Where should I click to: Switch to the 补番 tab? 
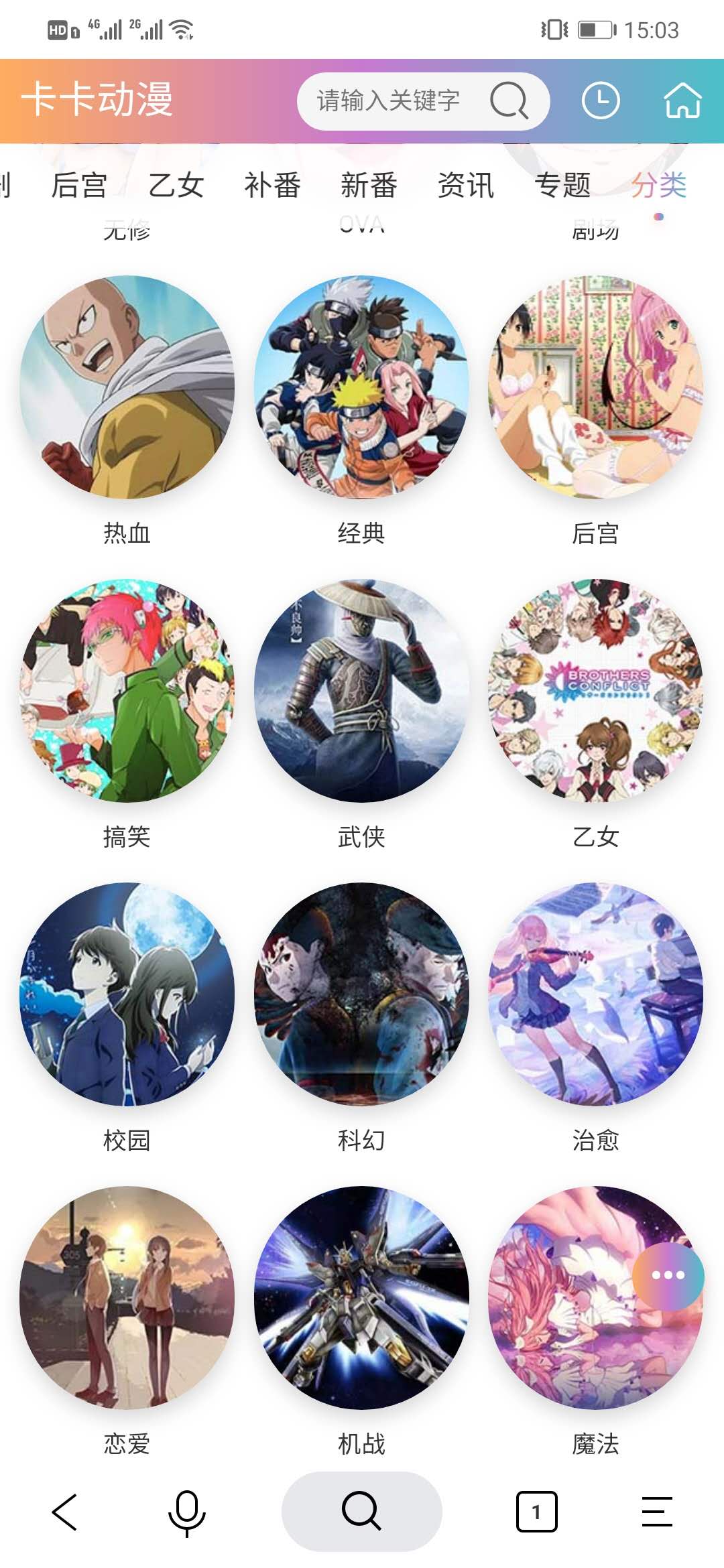(272, 186)
